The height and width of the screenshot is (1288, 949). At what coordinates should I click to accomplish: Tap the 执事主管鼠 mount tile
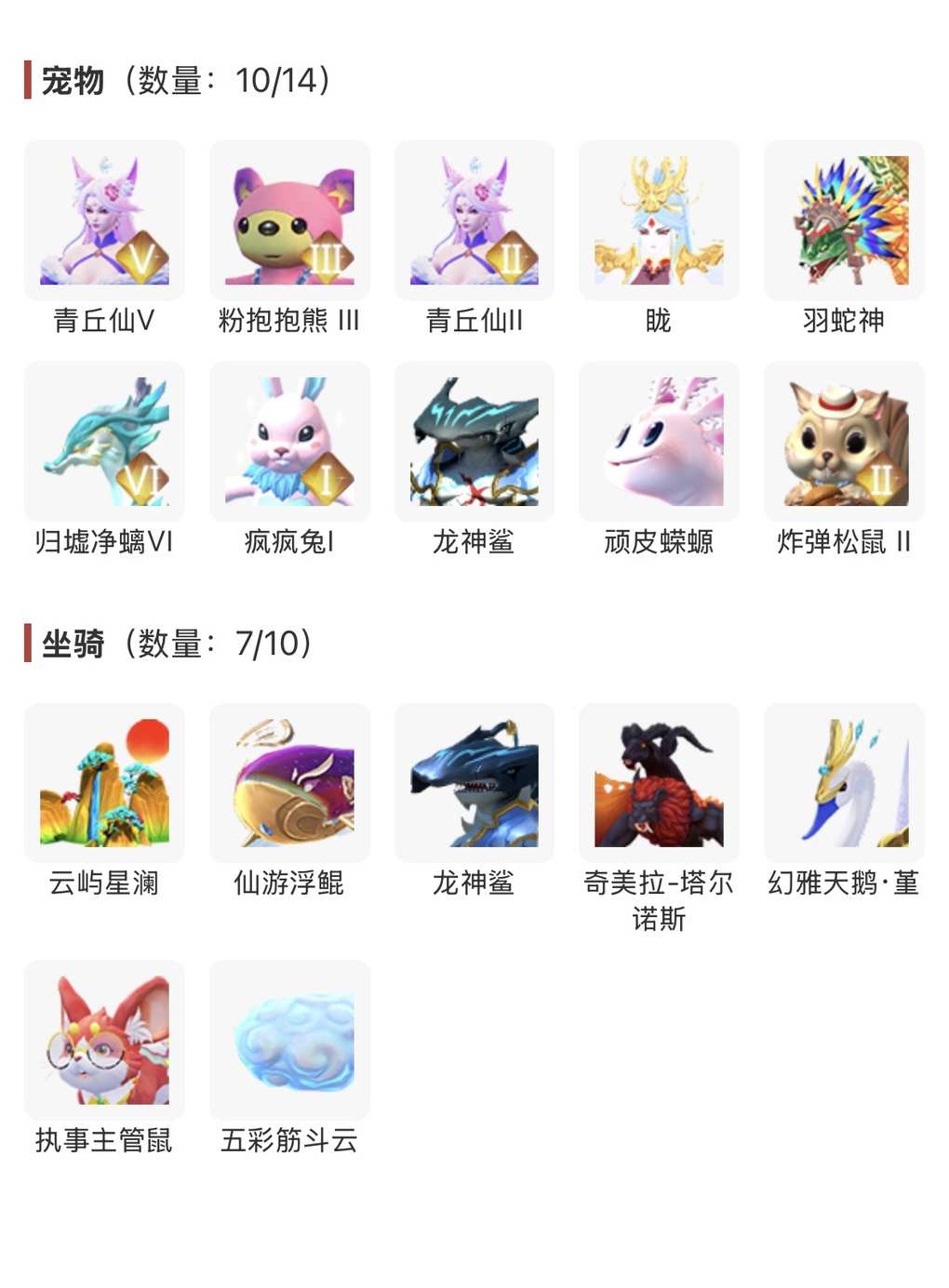click(104, 1040)
